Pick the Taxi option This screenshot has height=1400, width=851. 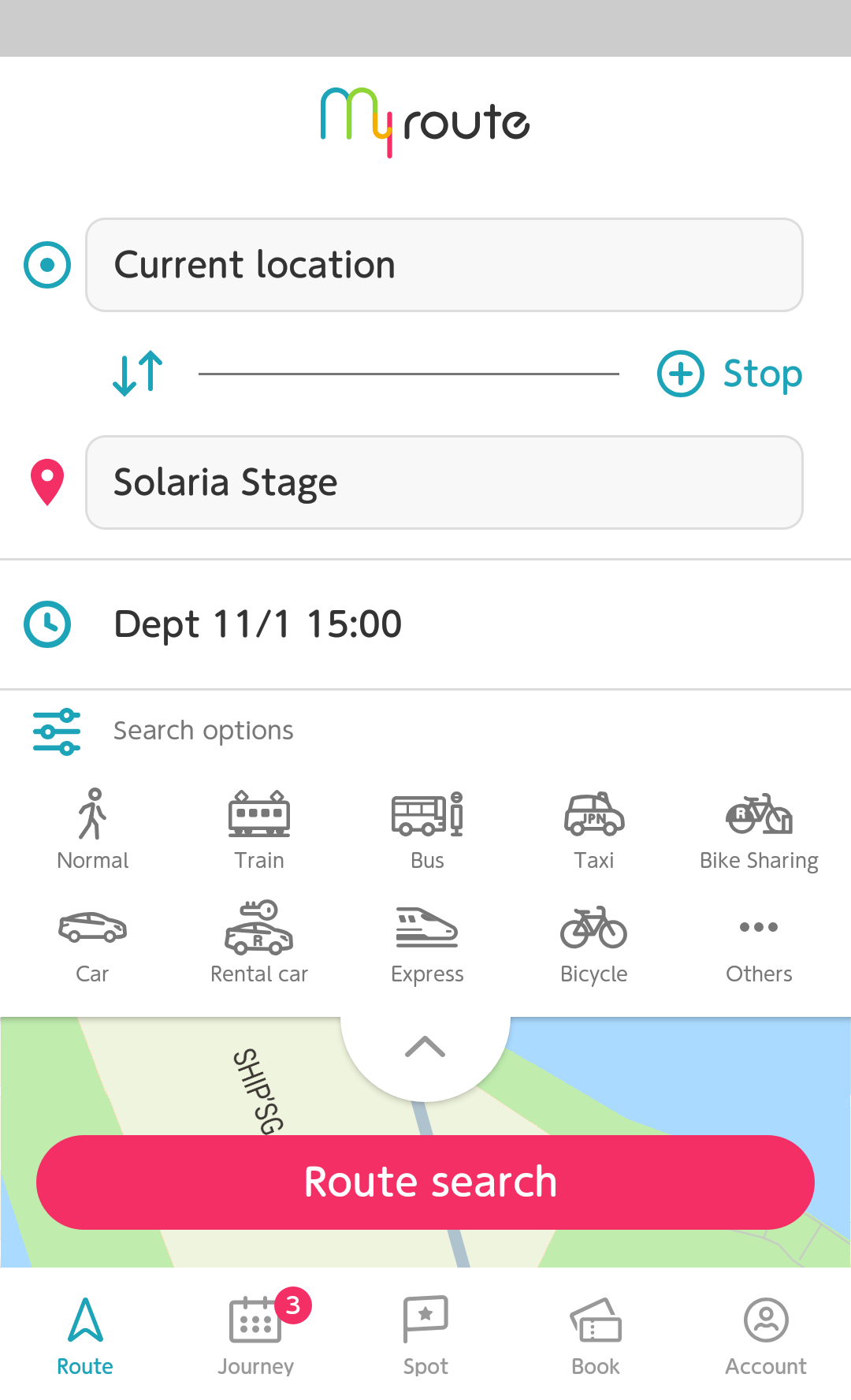pyautogui.click(x=594, y=829)
